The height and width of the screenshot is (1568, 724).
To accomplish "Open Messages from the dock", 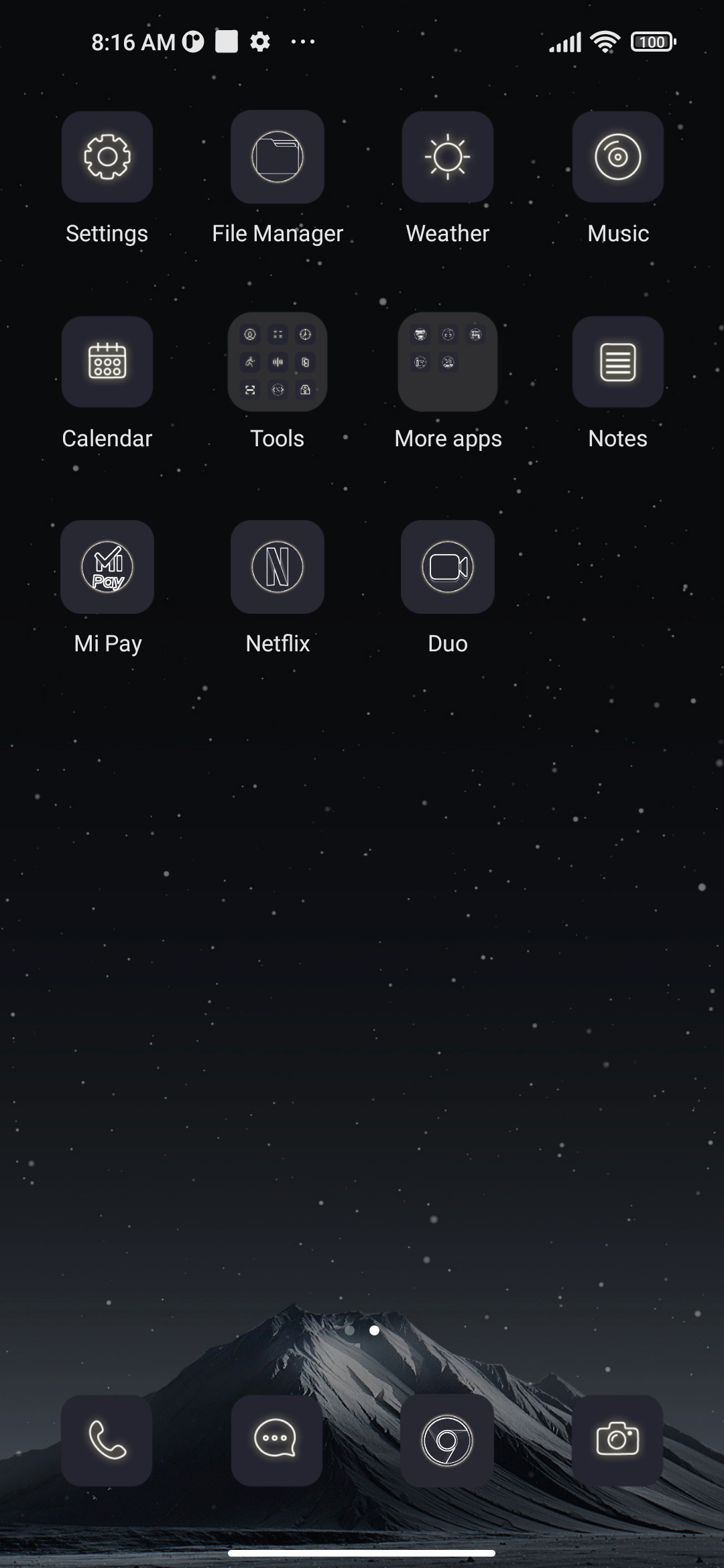I will tap(278, 1440).
